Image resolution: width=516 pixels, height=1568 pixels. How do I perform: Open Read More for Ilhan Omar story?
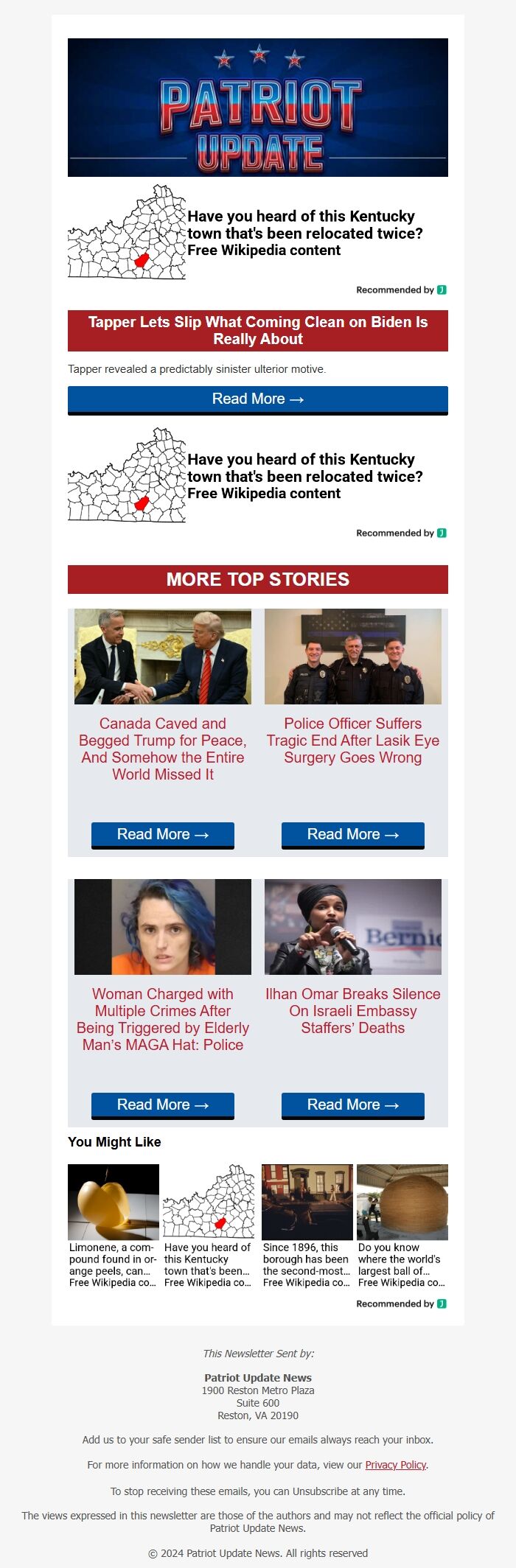coord(352,1105)
